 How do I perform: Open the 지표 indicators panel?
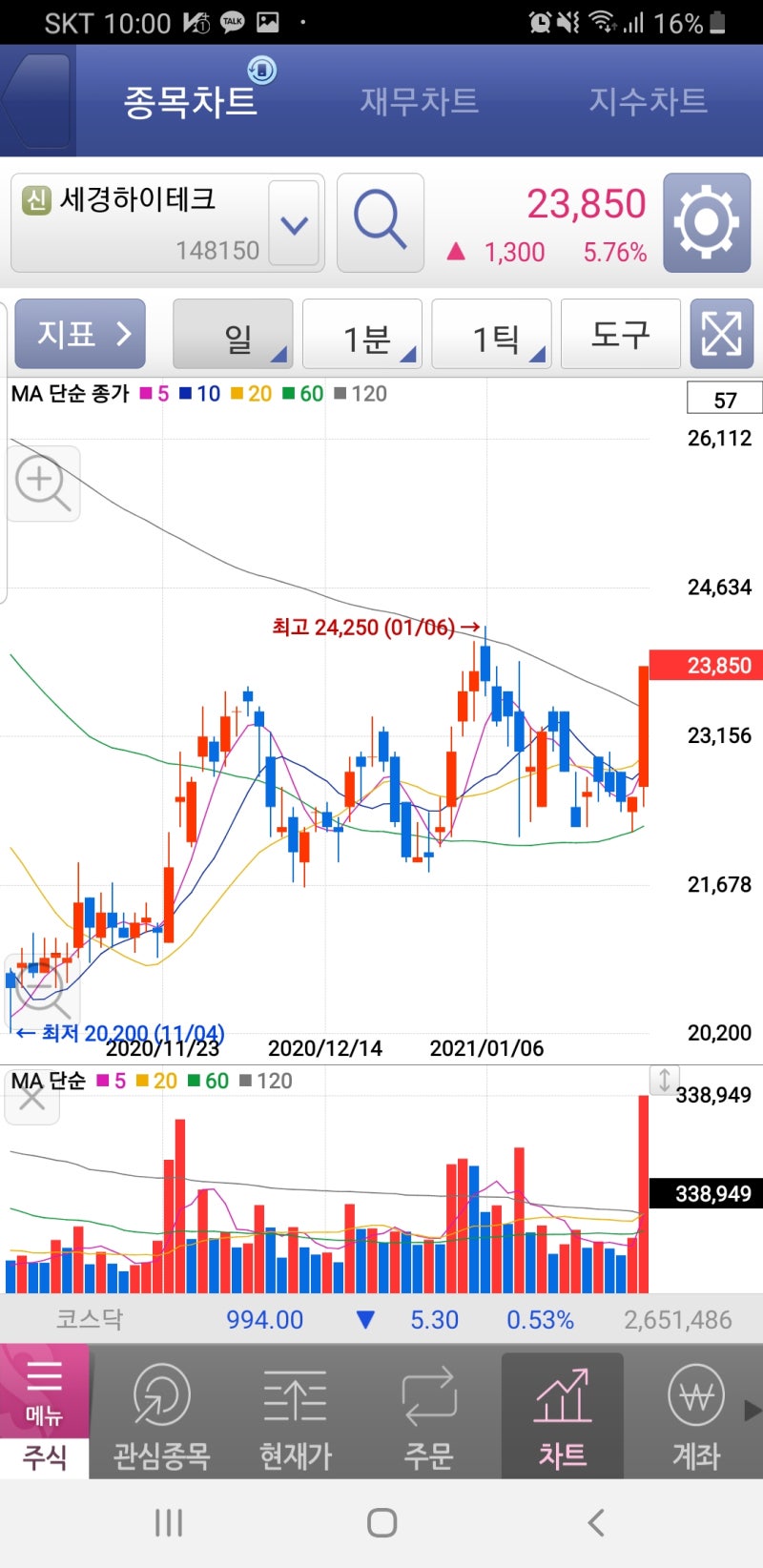tap(80, 334)
